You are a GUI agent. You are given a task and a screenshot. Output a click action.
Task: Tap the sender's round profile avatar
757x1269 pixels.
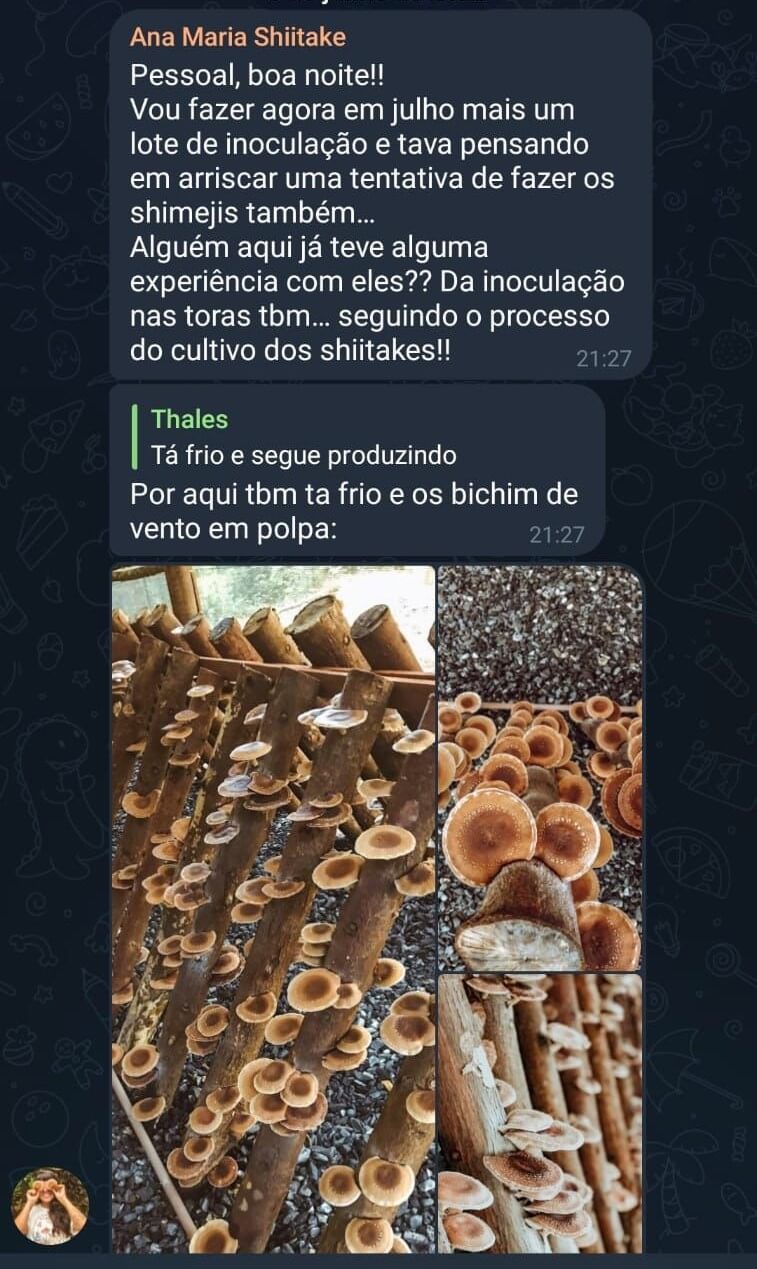pos(50,1206)
